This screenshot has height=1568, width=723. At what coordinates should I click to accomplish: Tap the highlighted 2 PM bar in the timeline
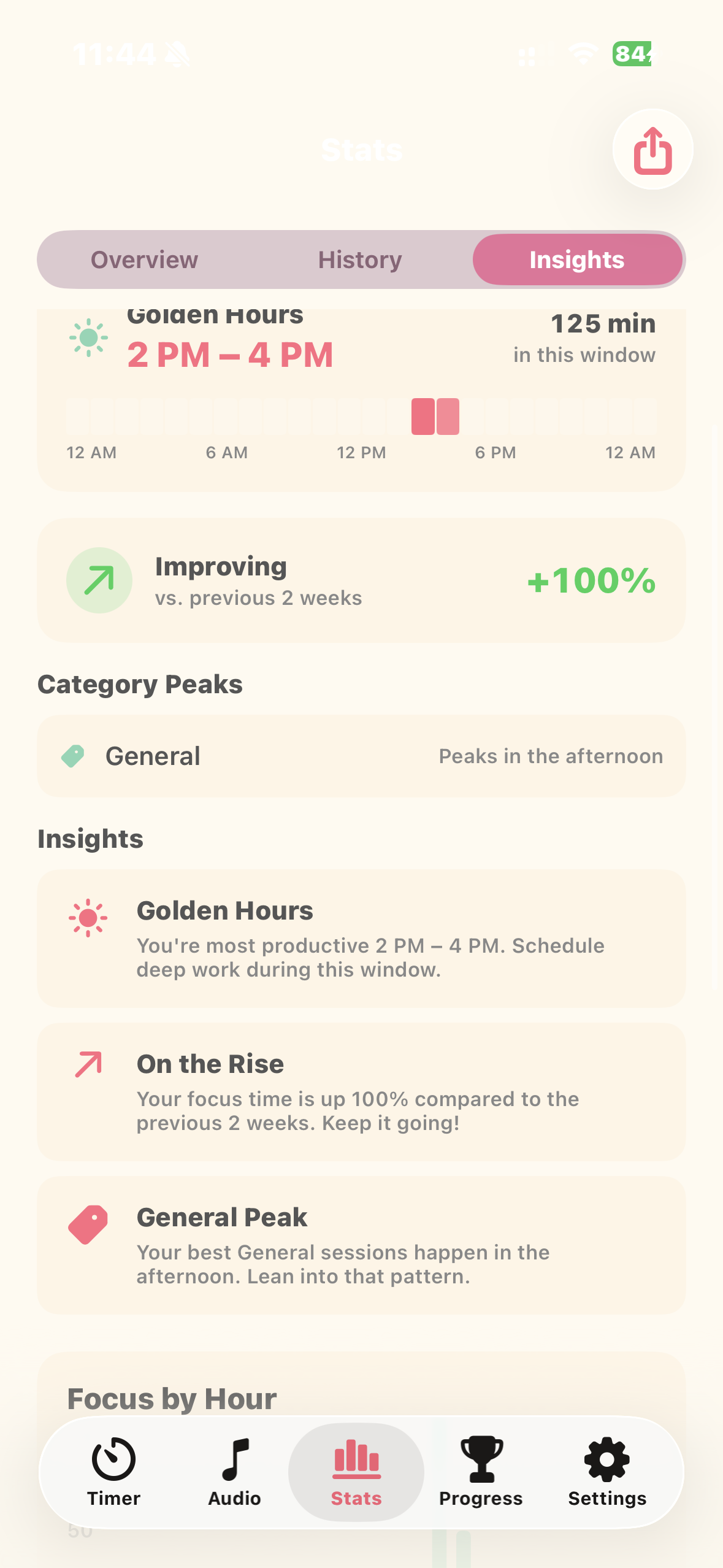(x=423, y=416)
